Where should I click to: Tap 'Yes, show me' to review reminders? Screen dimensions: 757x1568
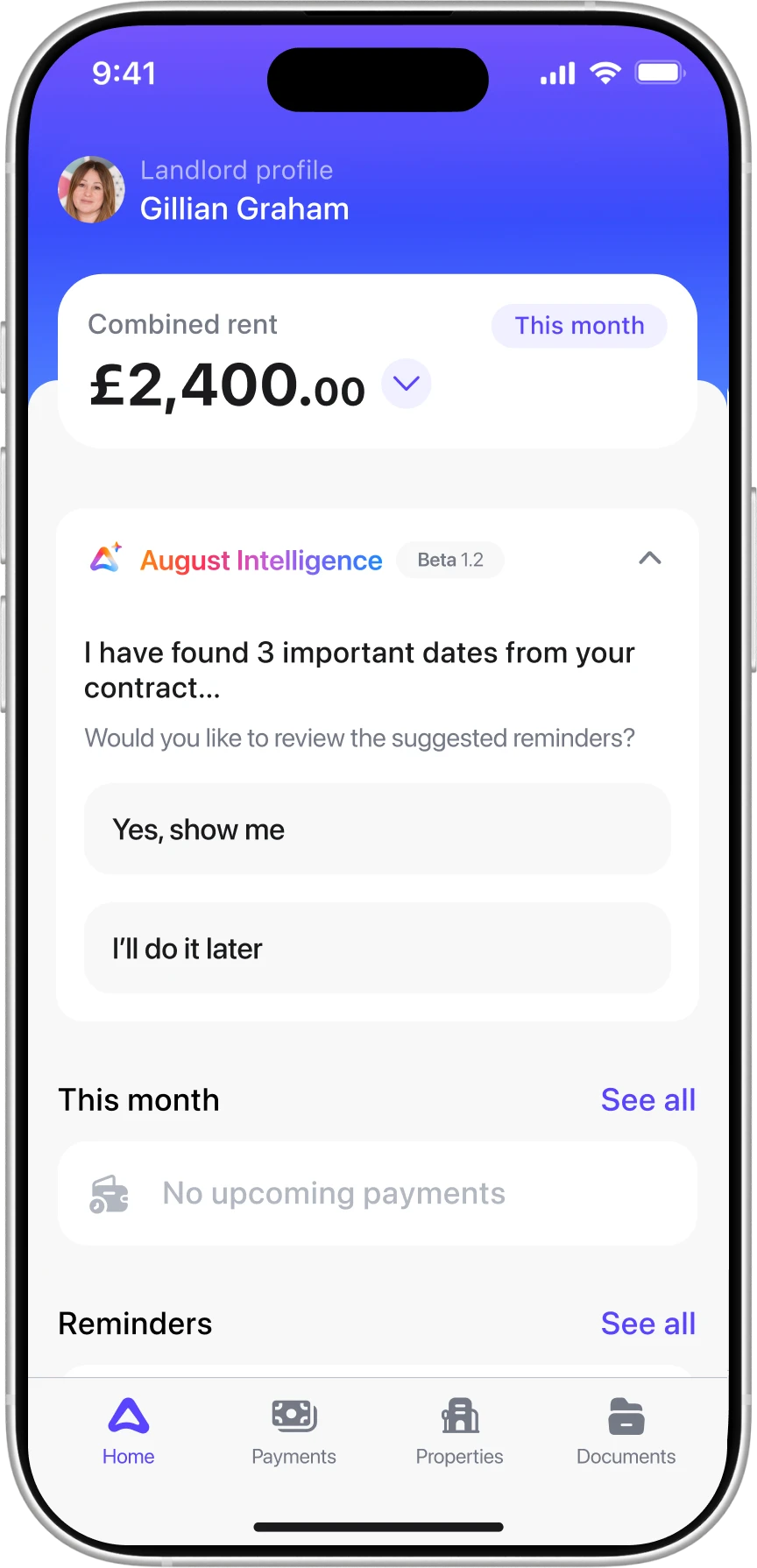378,830
